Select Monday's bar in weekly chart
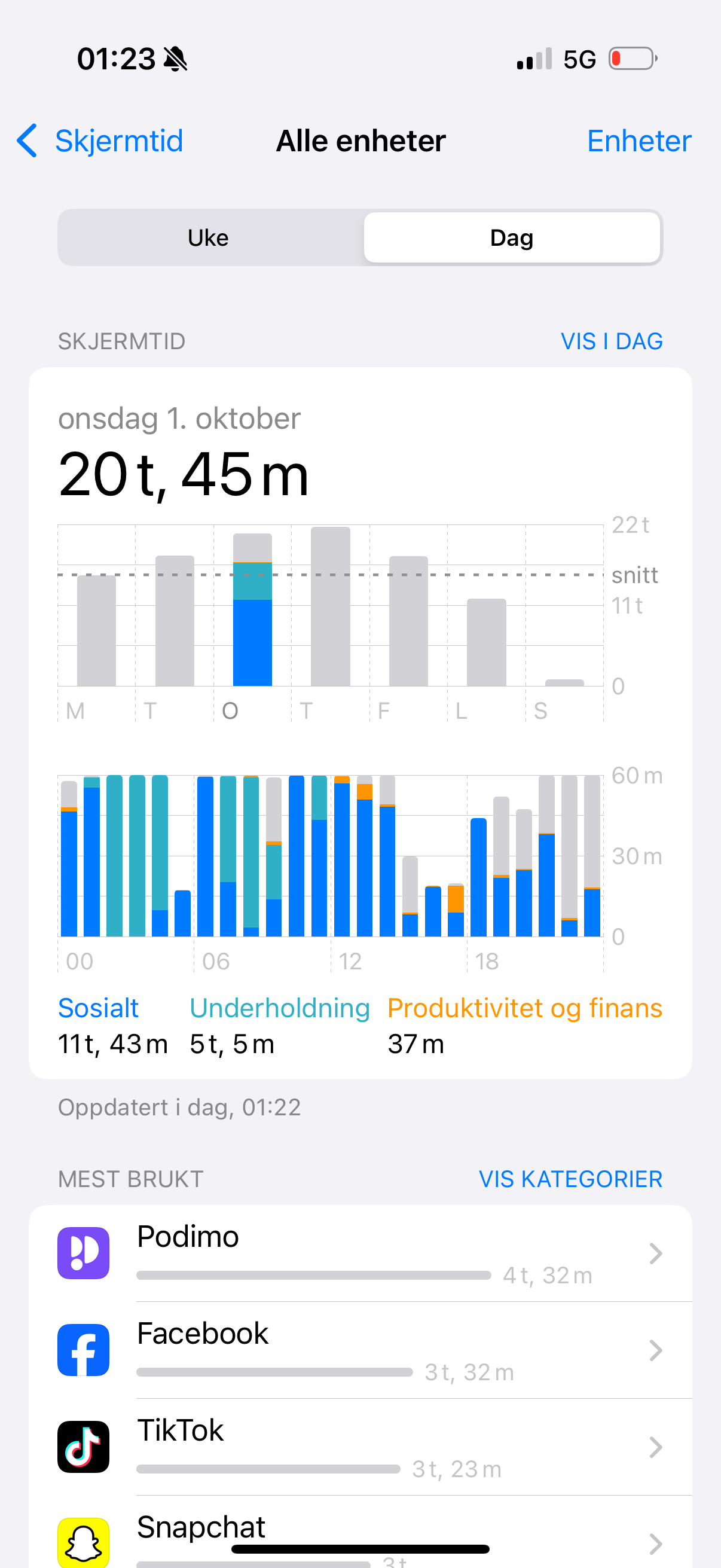721x1568 pixels. click(x=96, y=630)
